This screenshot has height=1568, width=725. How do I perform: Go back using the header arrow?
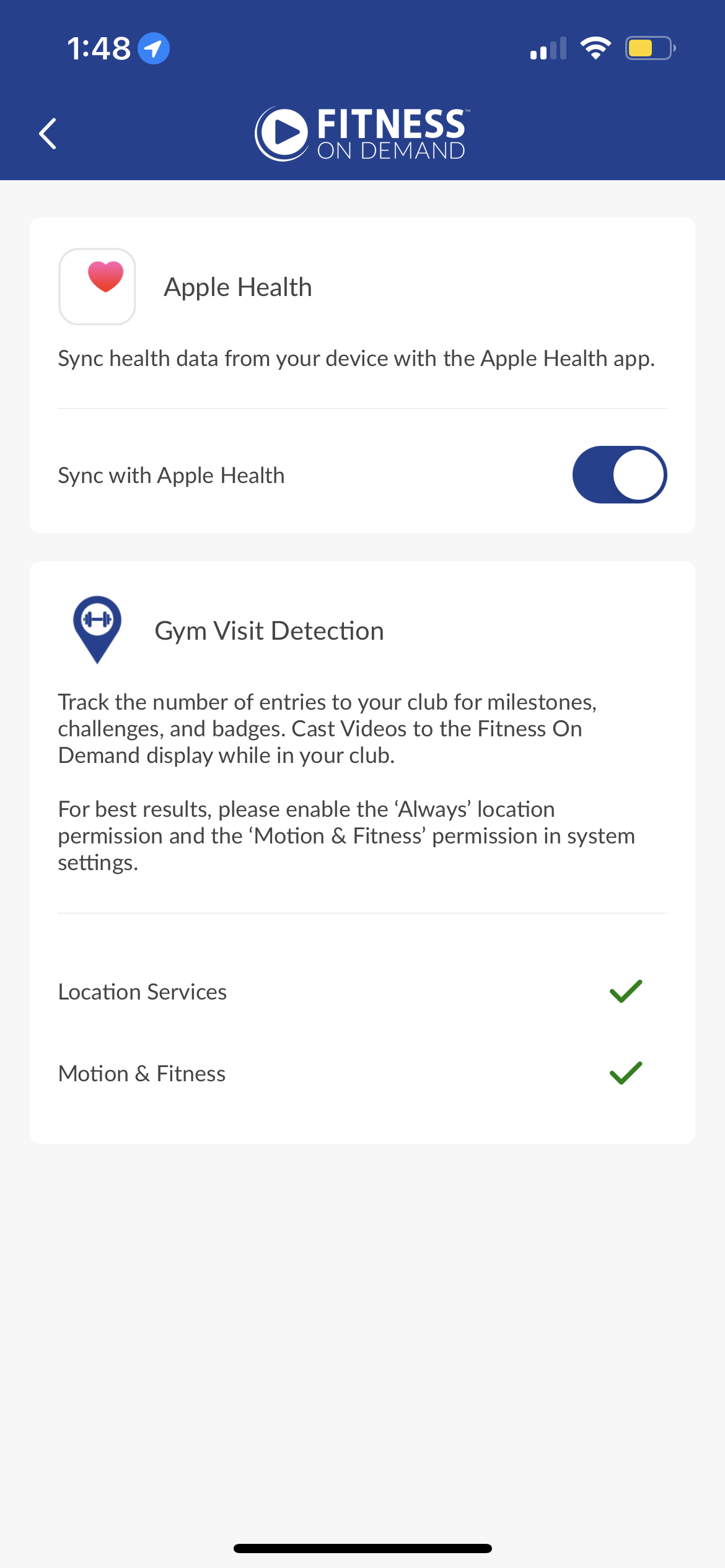(48, 134)
